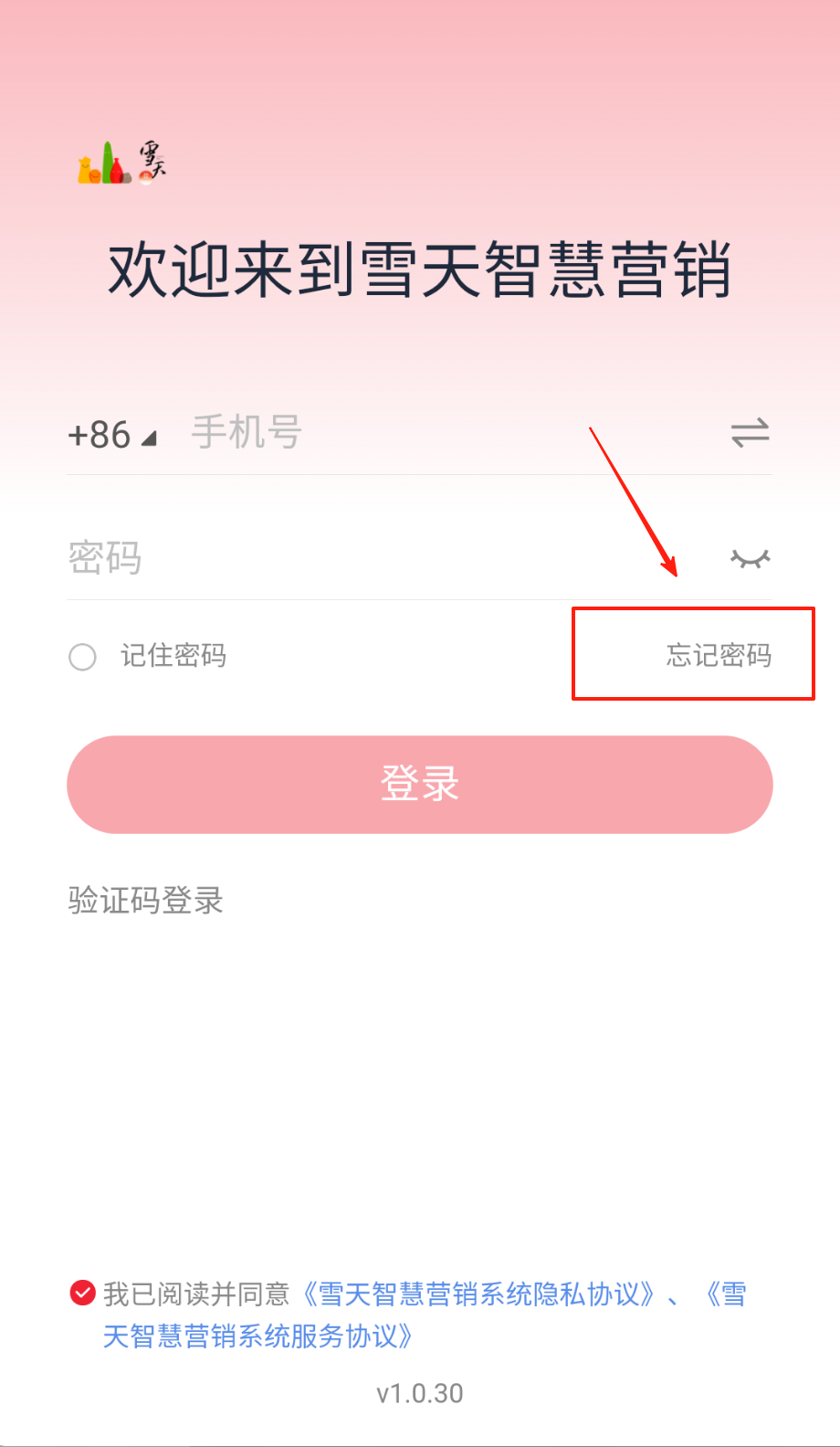Open 《雪天智慧营销系统服务协议》 service agreement

point(260,1336)
